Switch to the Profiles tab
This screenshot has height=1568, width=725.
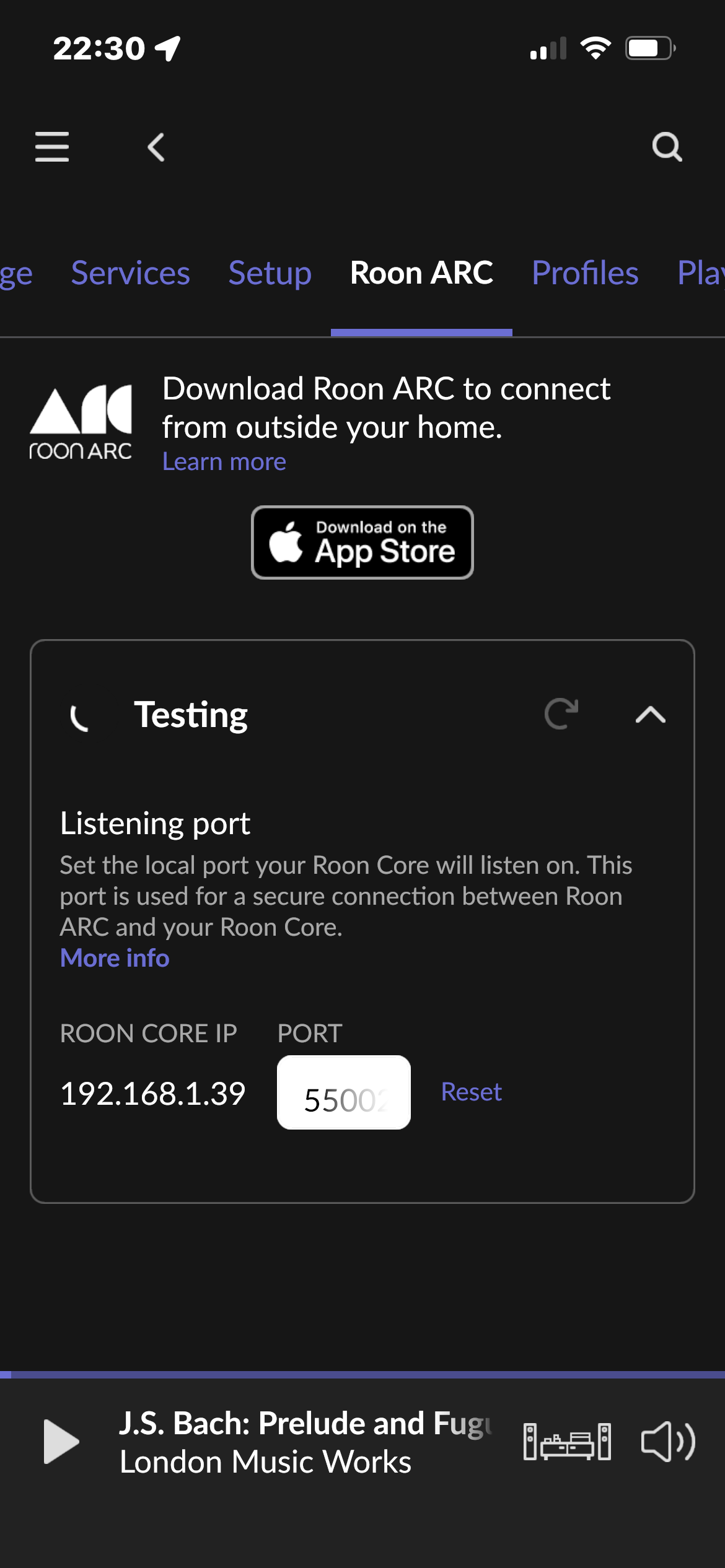click(x=585, y=273)
